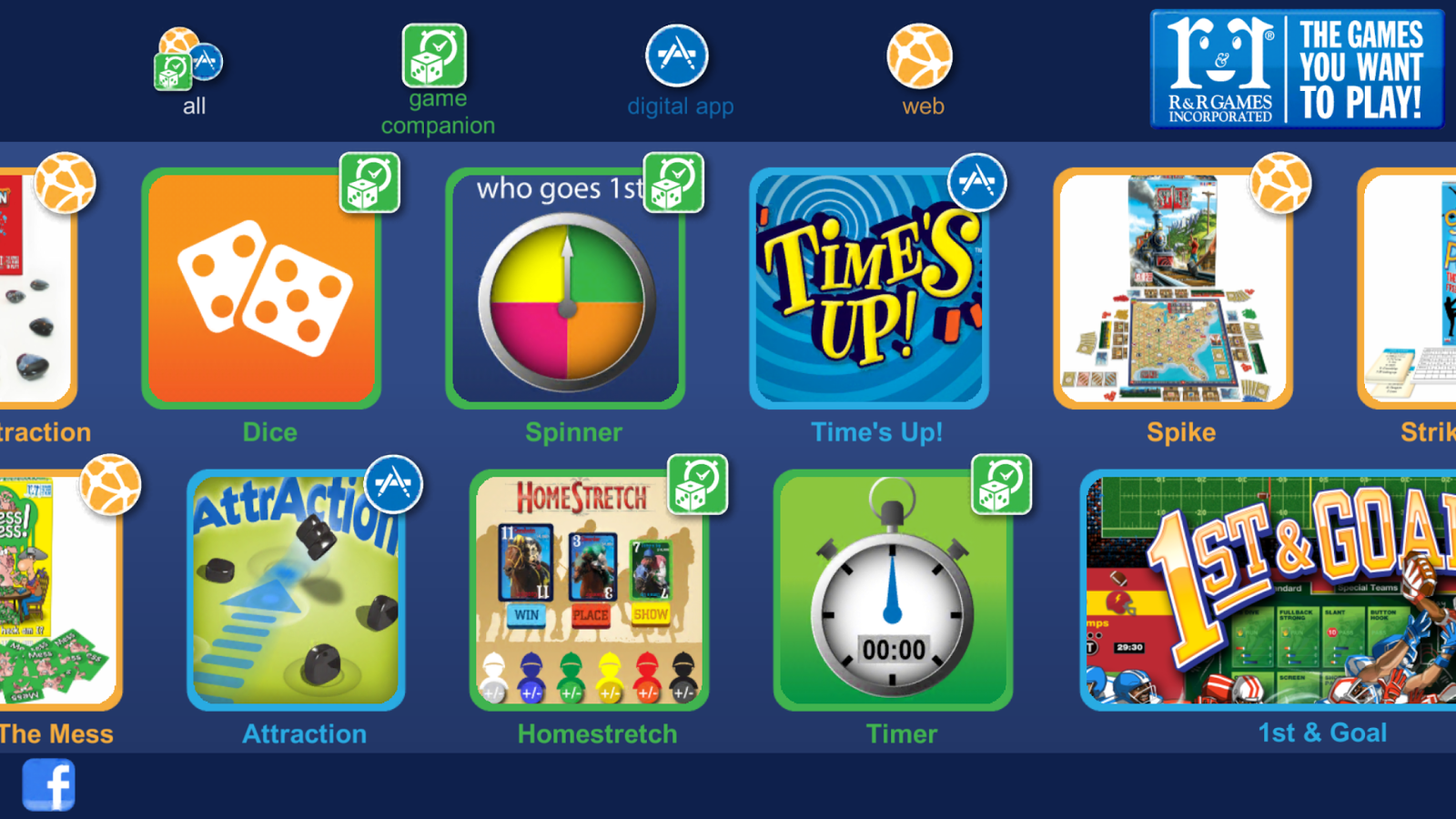The height and width of the screenshot is (819, 1456).
Task: Open the Time's Up! app tile
Action: click(x=869, y=289)
